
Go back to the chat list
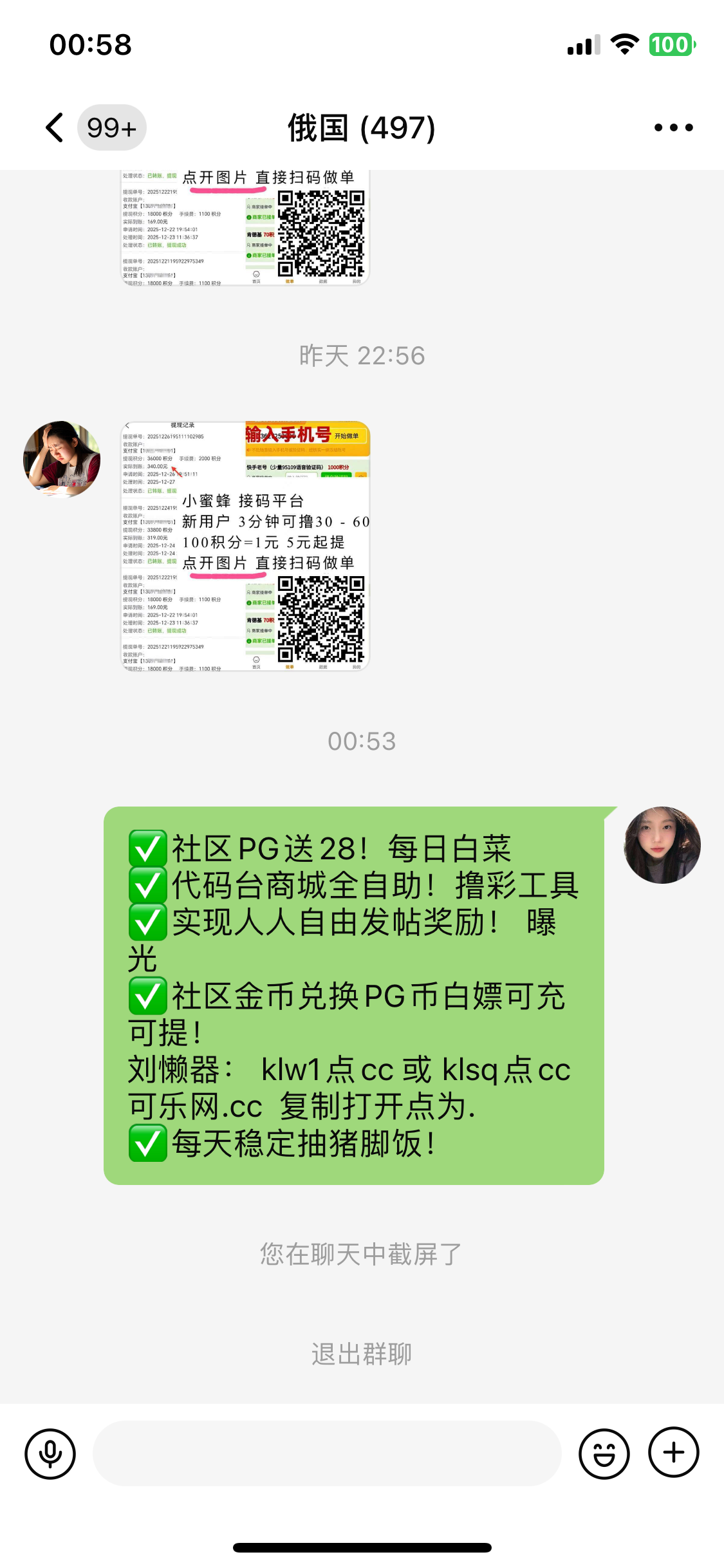coord(55,127)
